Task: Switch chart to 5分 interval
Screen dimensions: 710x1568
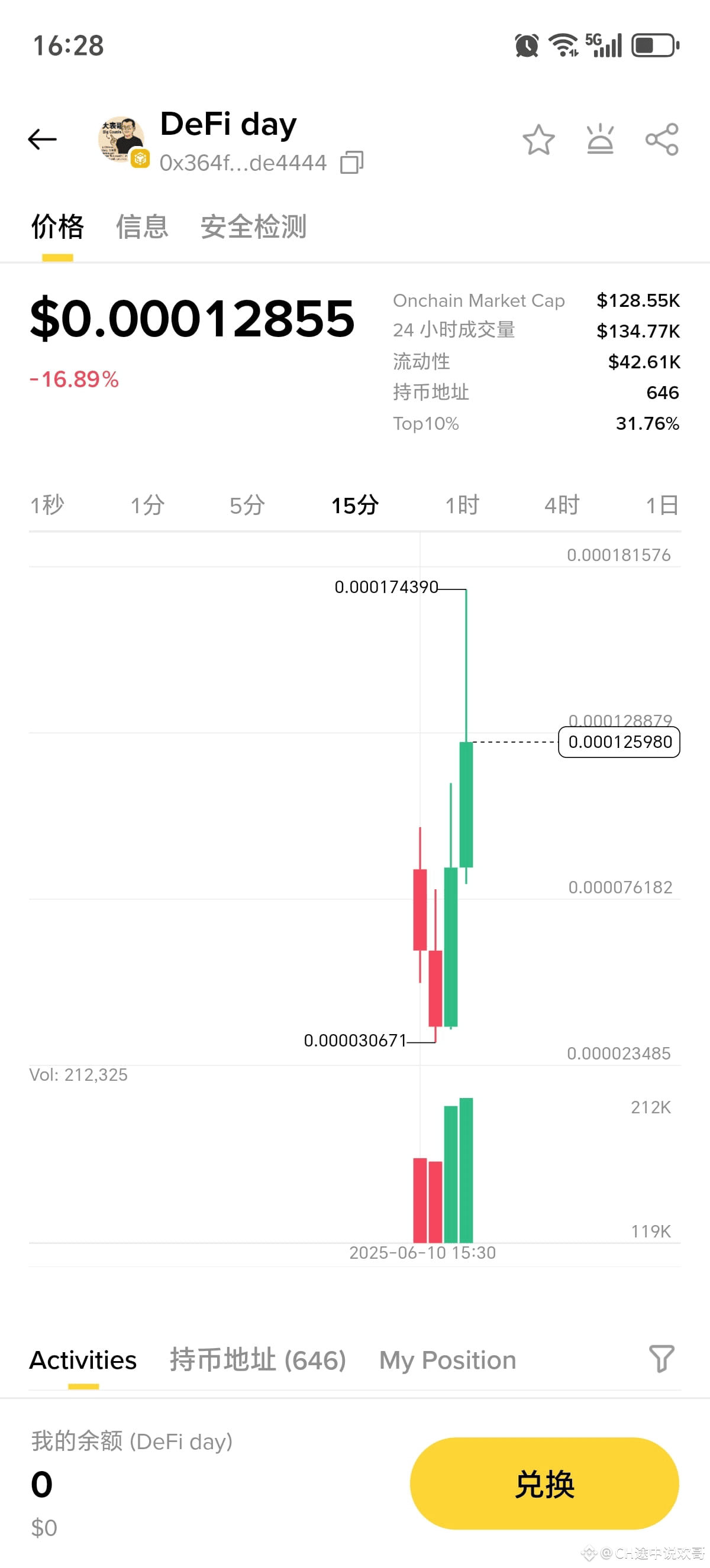Action: point(247,504)
